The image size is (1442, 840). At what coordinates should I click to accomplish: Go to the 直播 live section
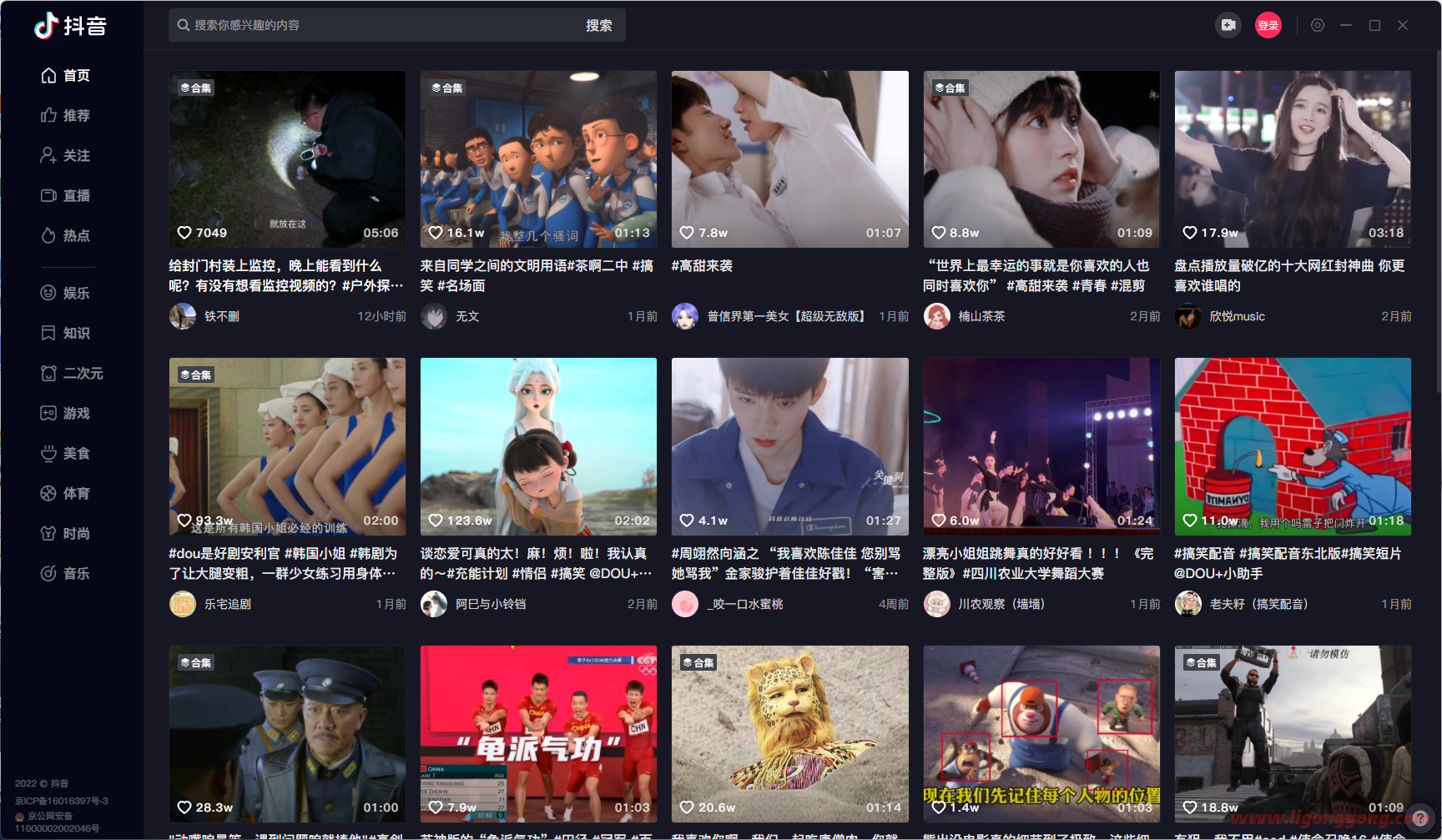pos(67,195)
